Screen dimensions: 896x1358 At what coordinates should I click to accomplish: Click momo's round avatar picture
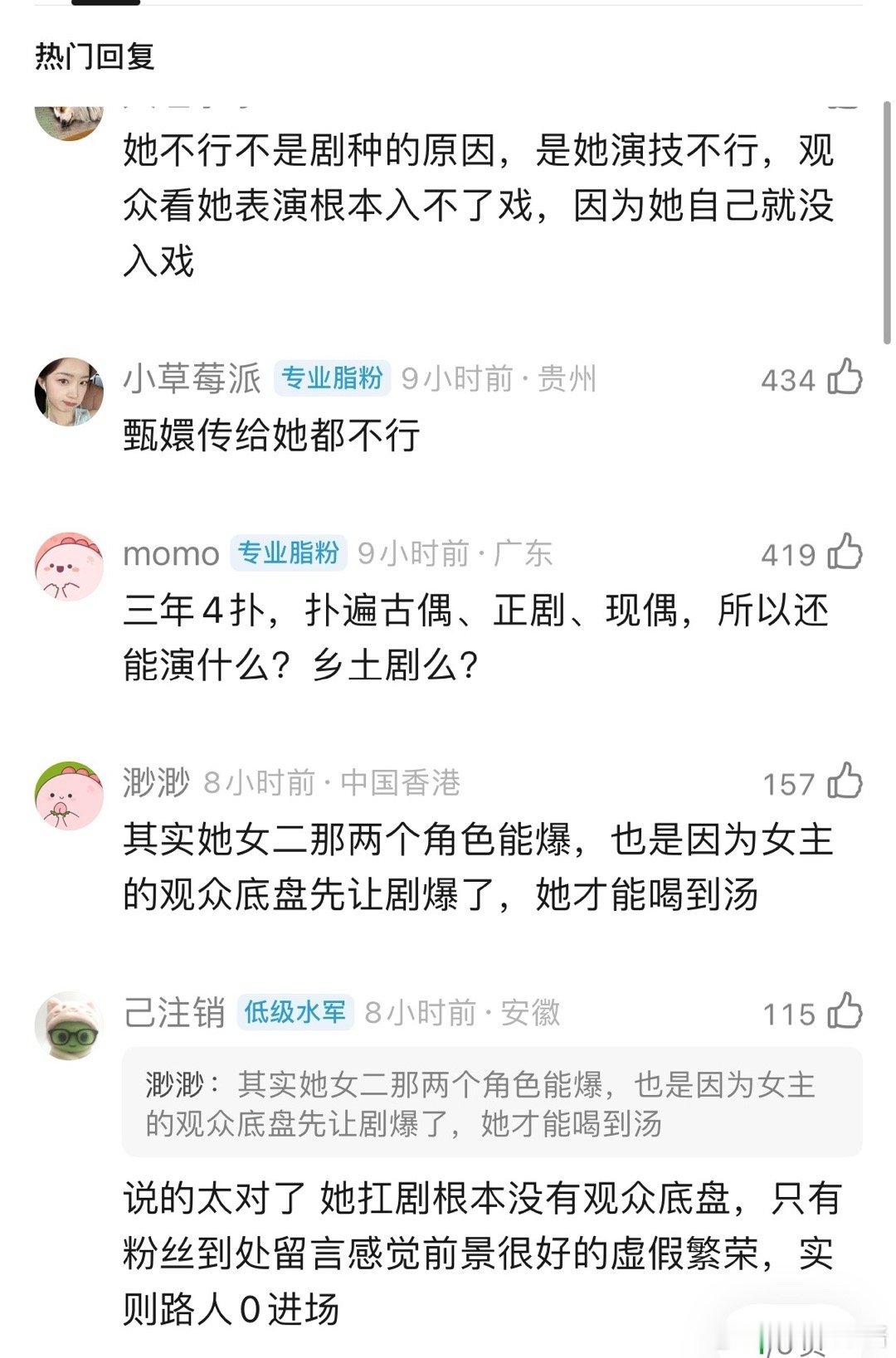tap(71, 557)
